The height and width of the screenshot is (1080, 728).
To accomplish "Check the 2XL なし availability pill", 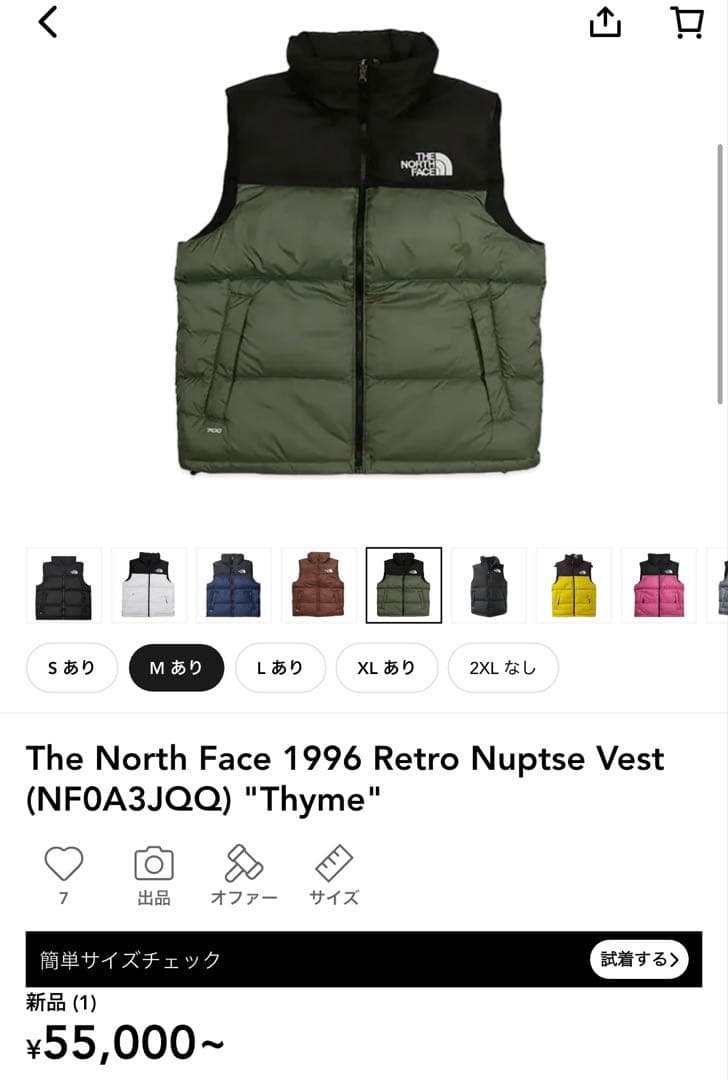I will (x=503, y=667).
